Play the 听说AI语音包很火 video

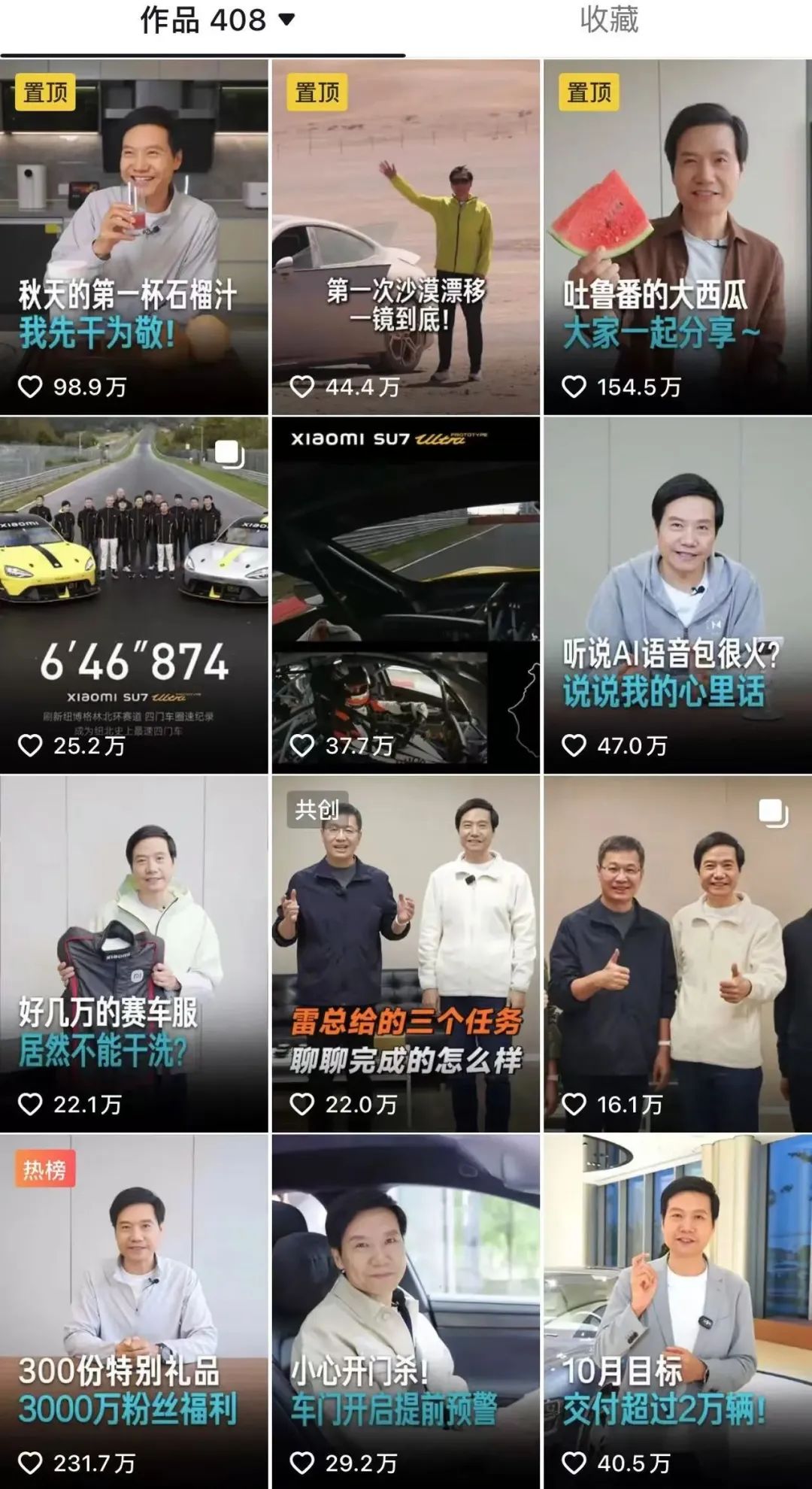coord(677,594)
